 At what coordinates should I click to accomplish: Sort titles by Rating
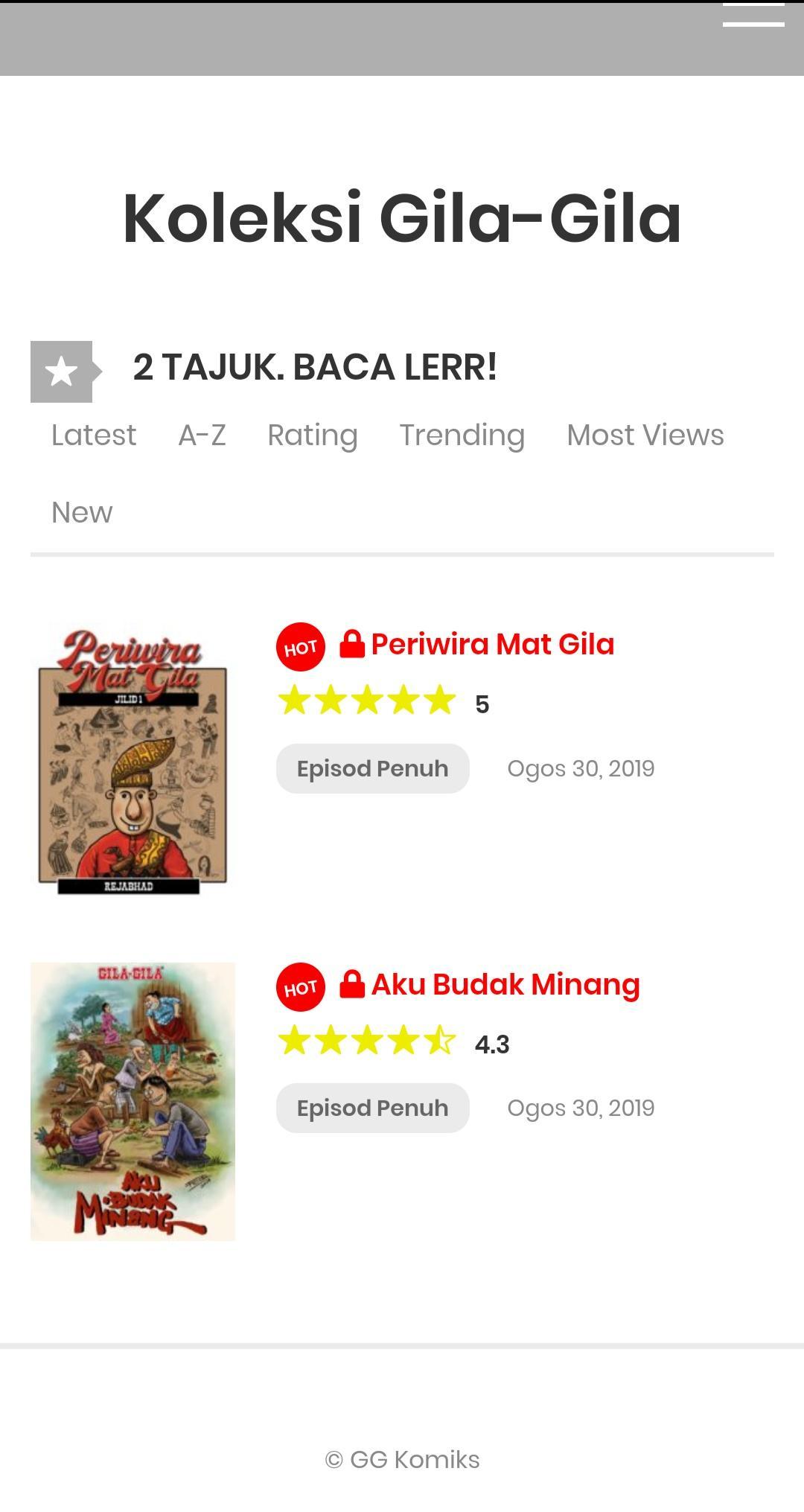point(313,435)
